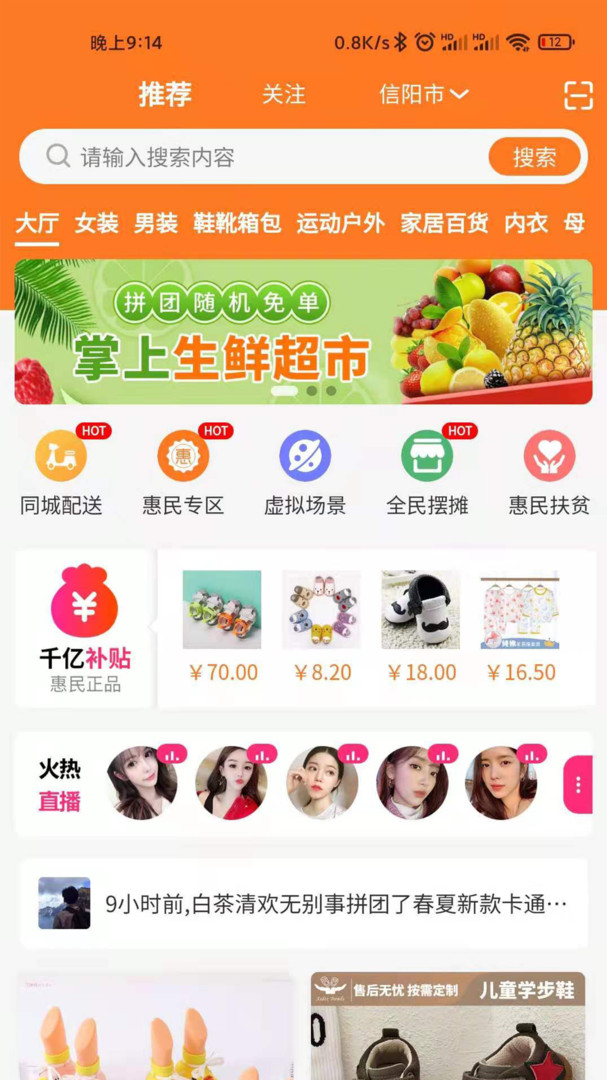Select the 男装 category tab
Image resolution: width=607 pixels, height=1080 pixels.
156,223
